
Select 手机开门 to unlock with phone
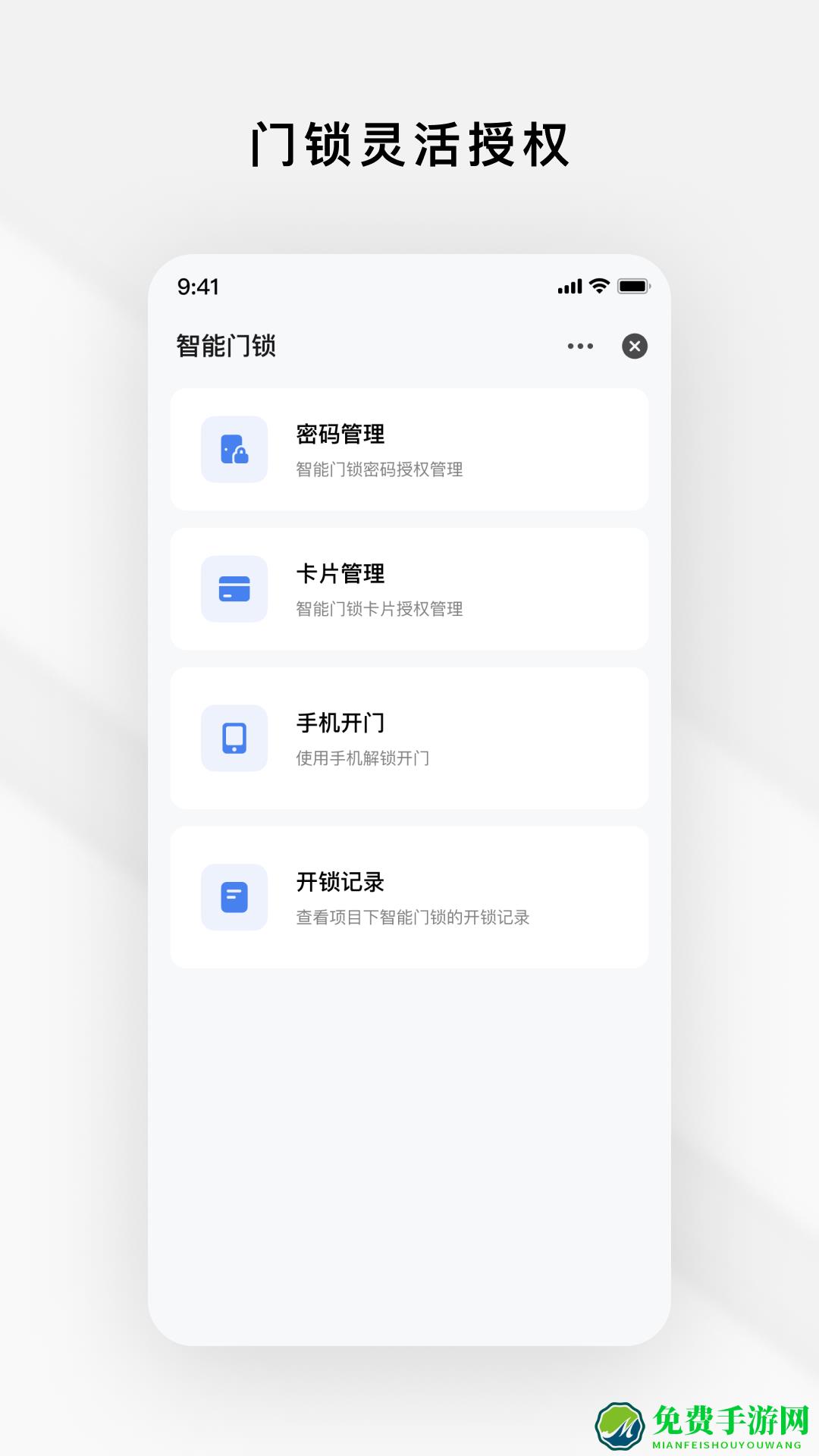click(409, 738)
